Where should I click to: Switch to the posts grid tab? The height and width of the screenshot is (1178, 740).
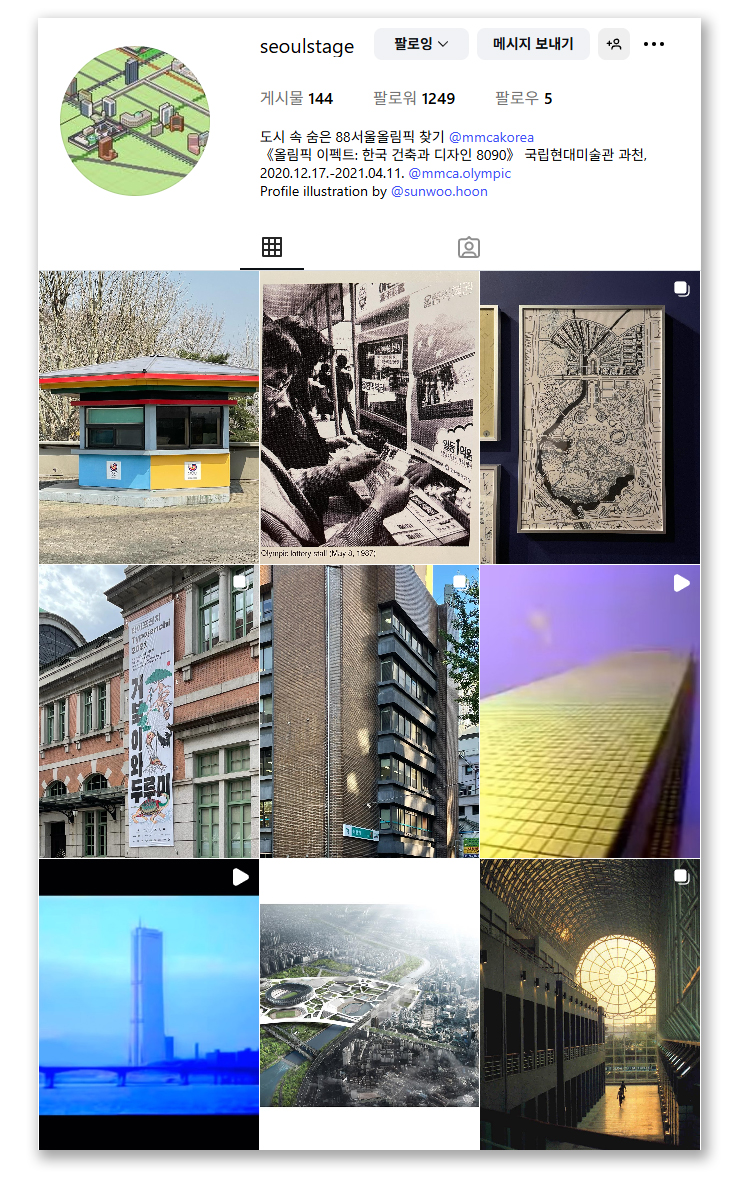pos(271,247)
